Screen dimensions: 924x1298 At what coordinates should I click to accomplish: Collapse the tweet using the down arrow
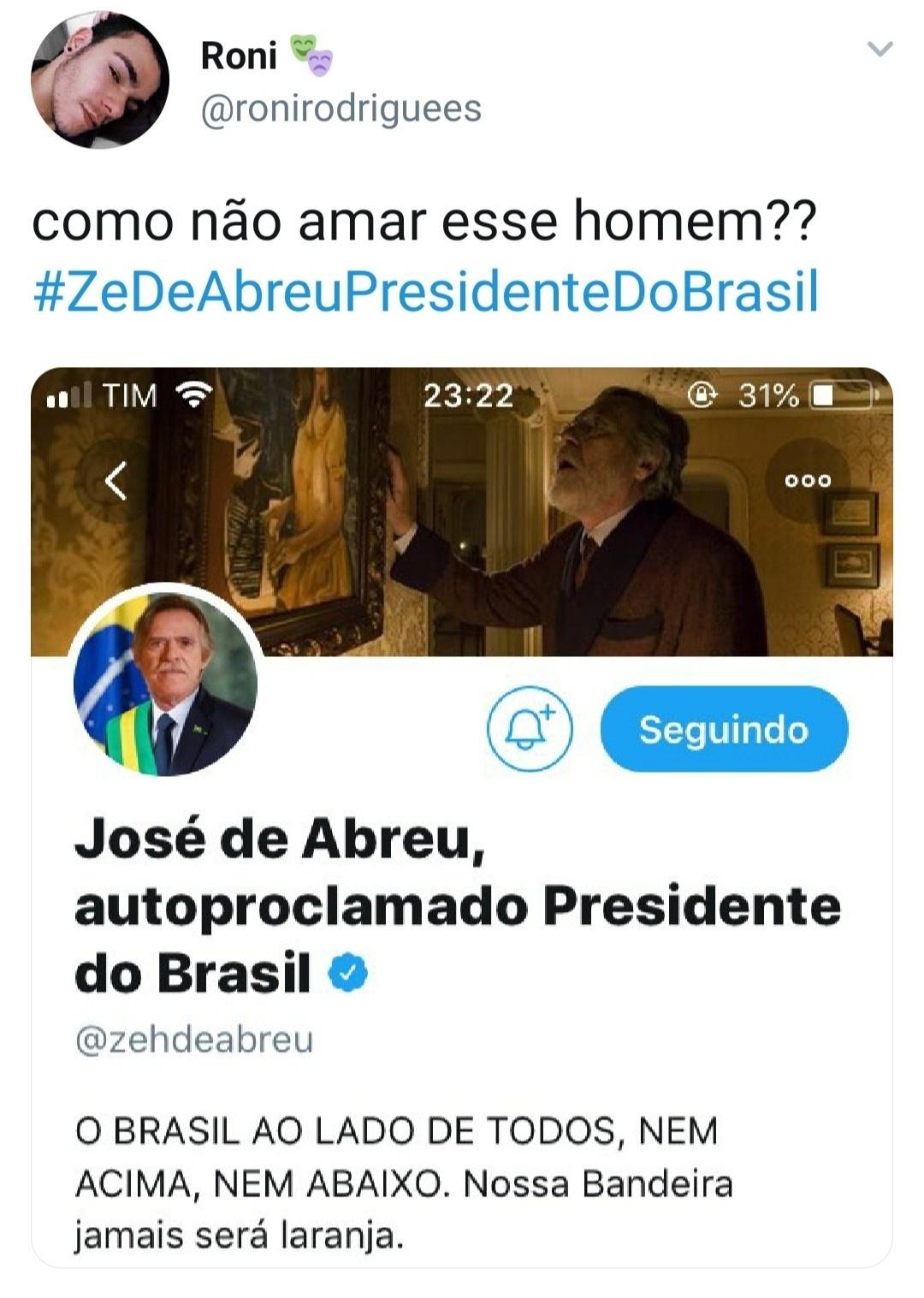[x=881, y=49]
